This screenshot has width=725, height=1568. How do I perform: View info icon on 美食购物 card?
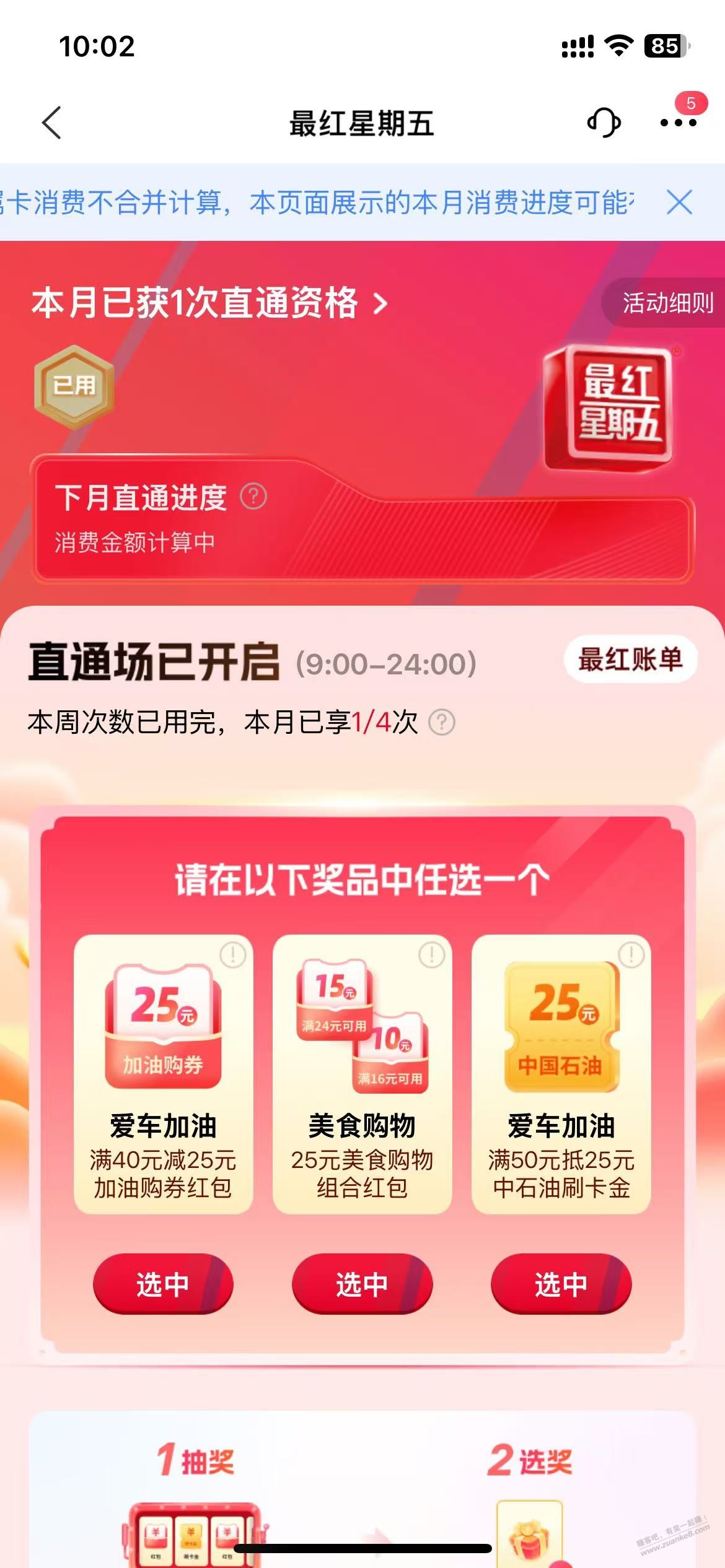432,954
